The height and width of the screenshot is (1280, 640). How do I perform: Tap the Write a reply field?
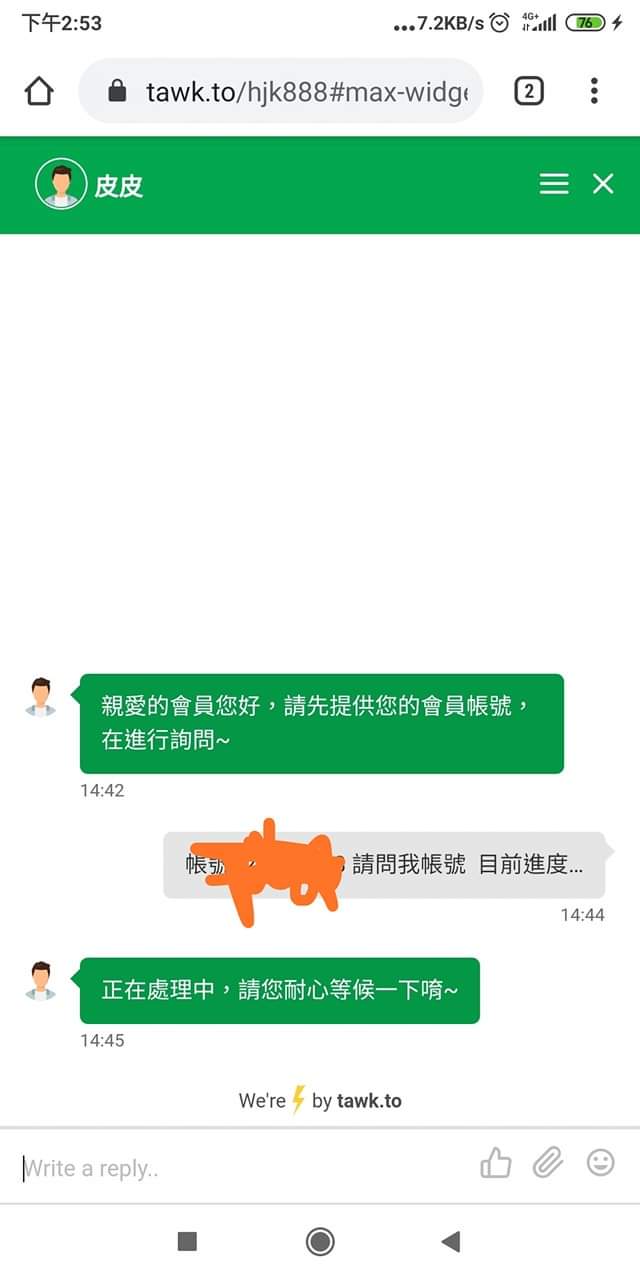coord(240,1167)
